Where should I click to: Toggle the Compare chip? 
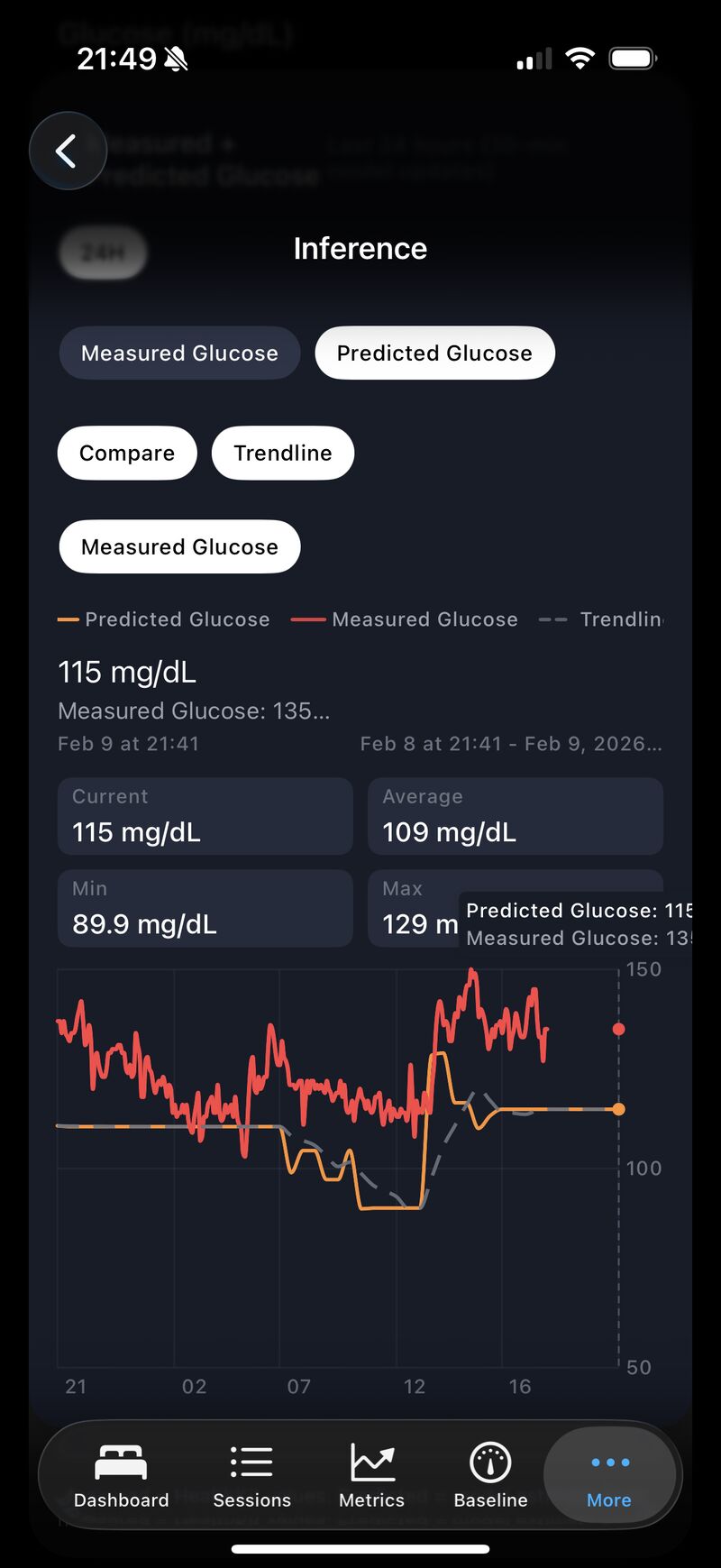click(127, 453)
